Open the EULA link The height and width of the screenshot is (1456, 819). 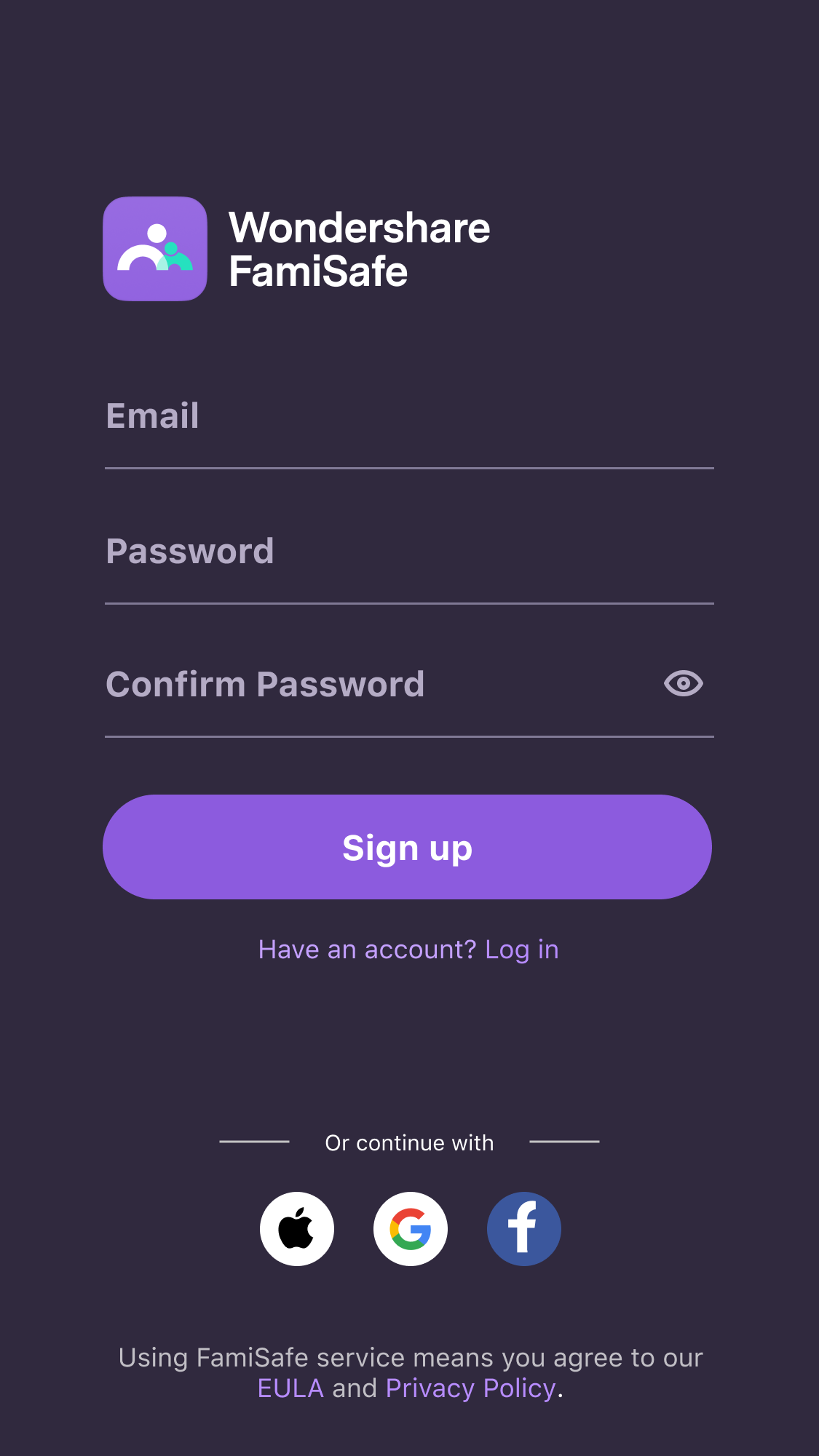(290, 1388)
